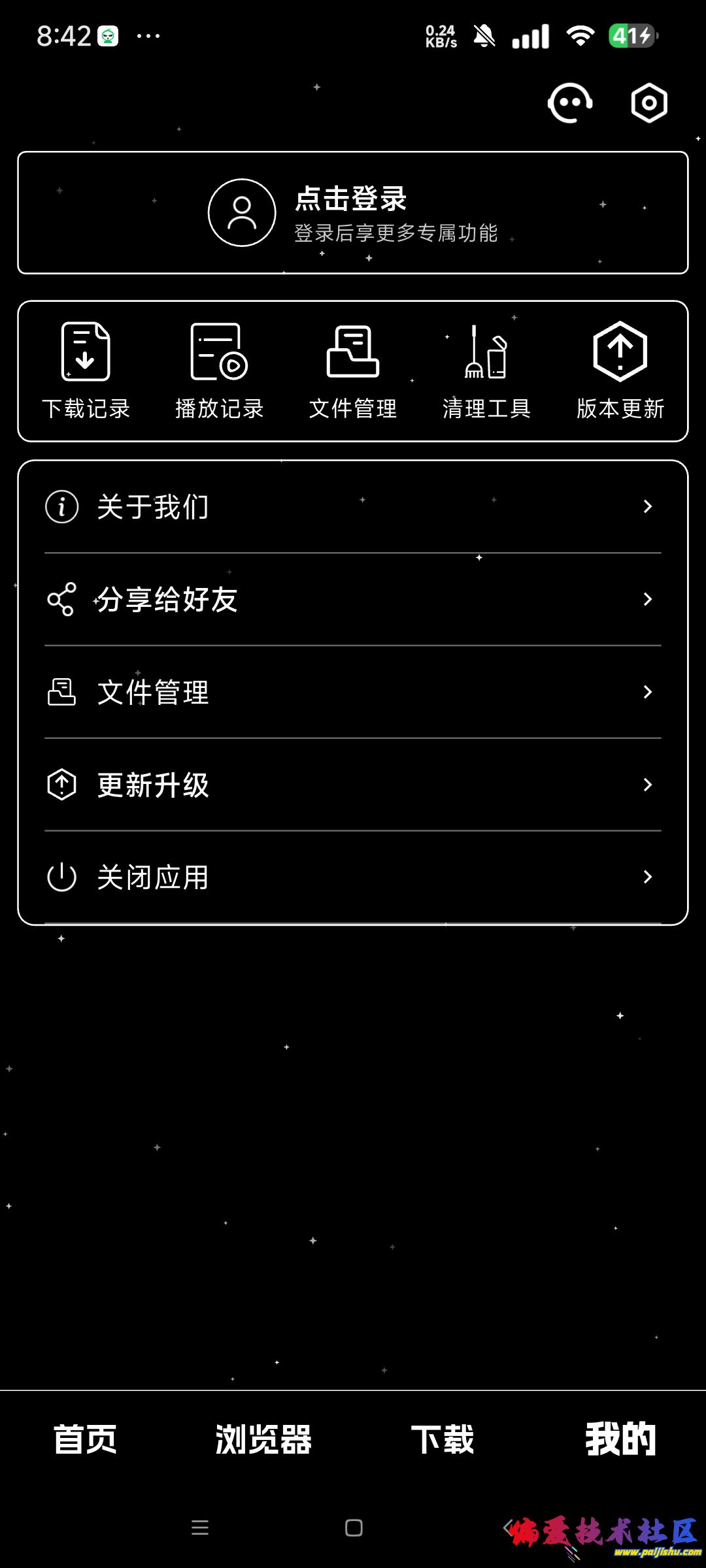Viewport: 706px width, 1568px height.
Task: Select the 我的 tab
Action: coord(620,1439)
